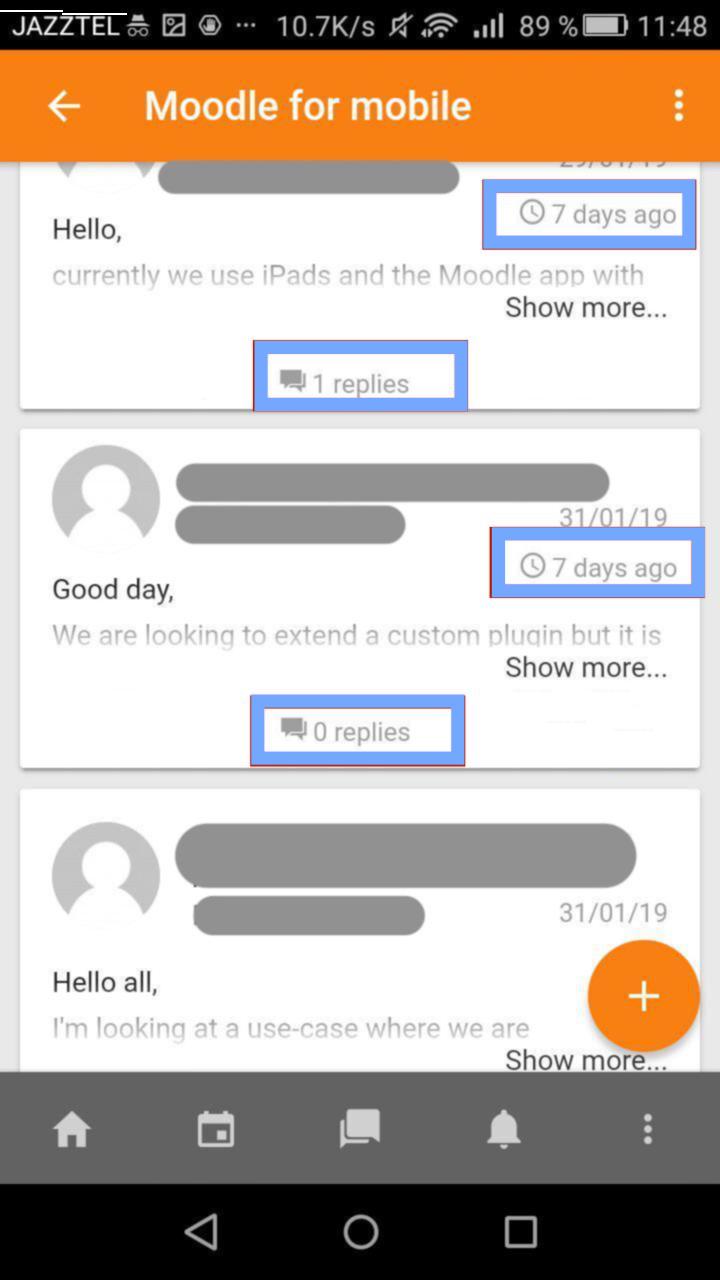Add a new discussion with plus button
The width and height of the screenshot is (720, 1280).
pos(643,996)
